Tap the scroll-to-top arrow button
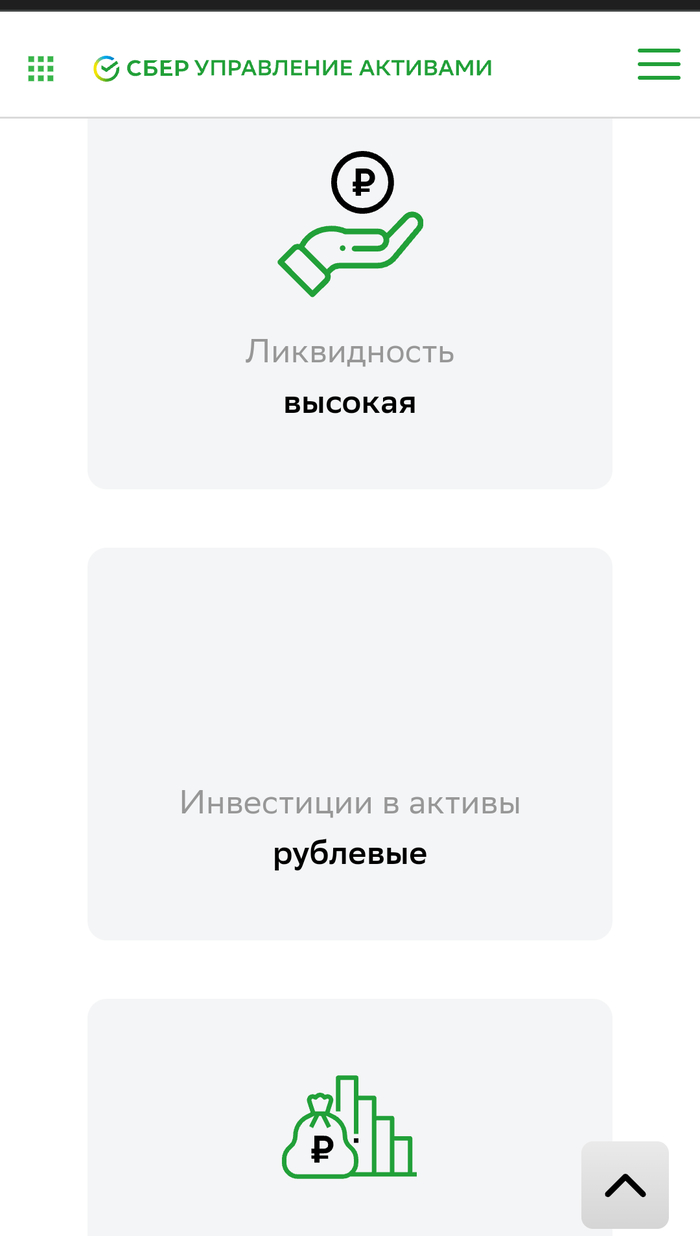 point(625,1185)
